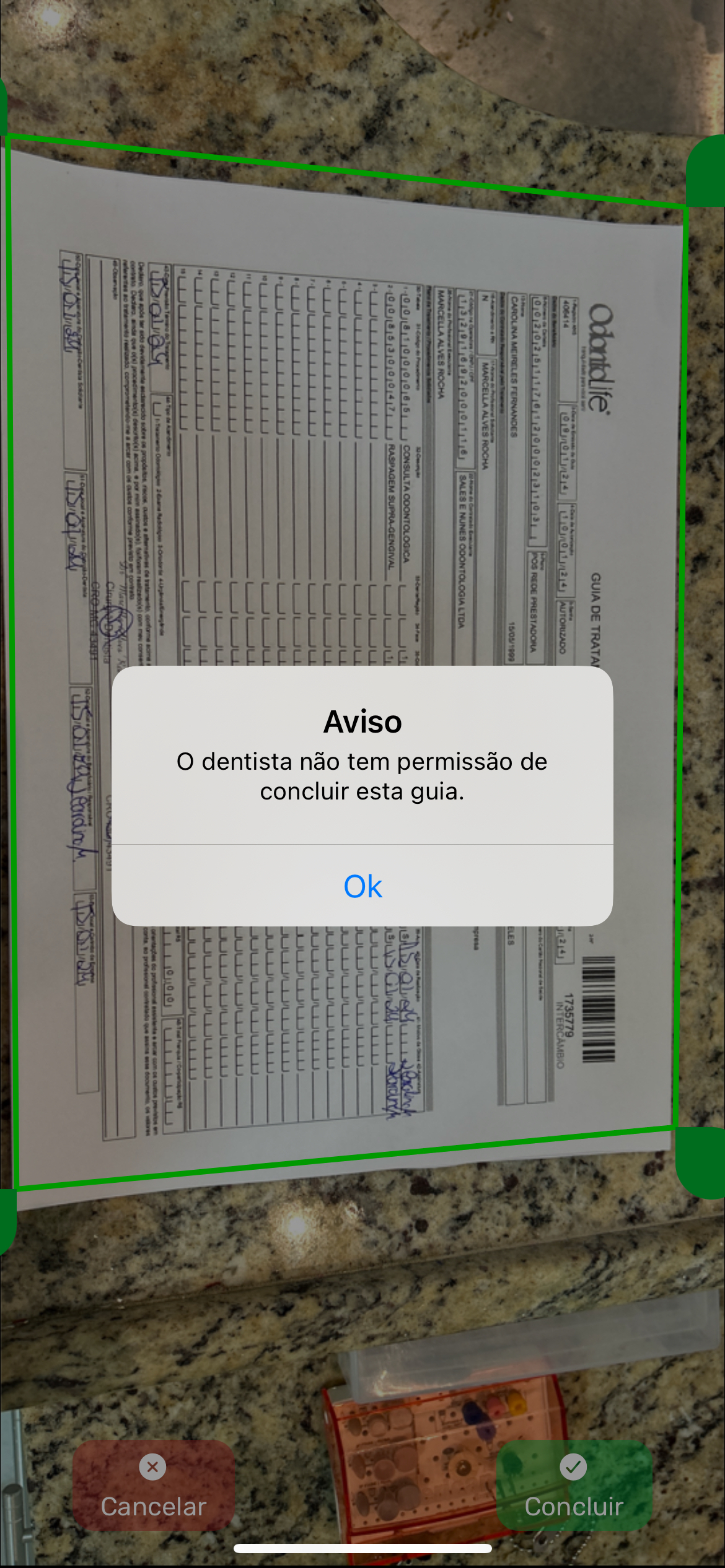Screen dimensions: 725x1568
Task: Confirm the scan with Concluir
Action: pos(574,1486)
